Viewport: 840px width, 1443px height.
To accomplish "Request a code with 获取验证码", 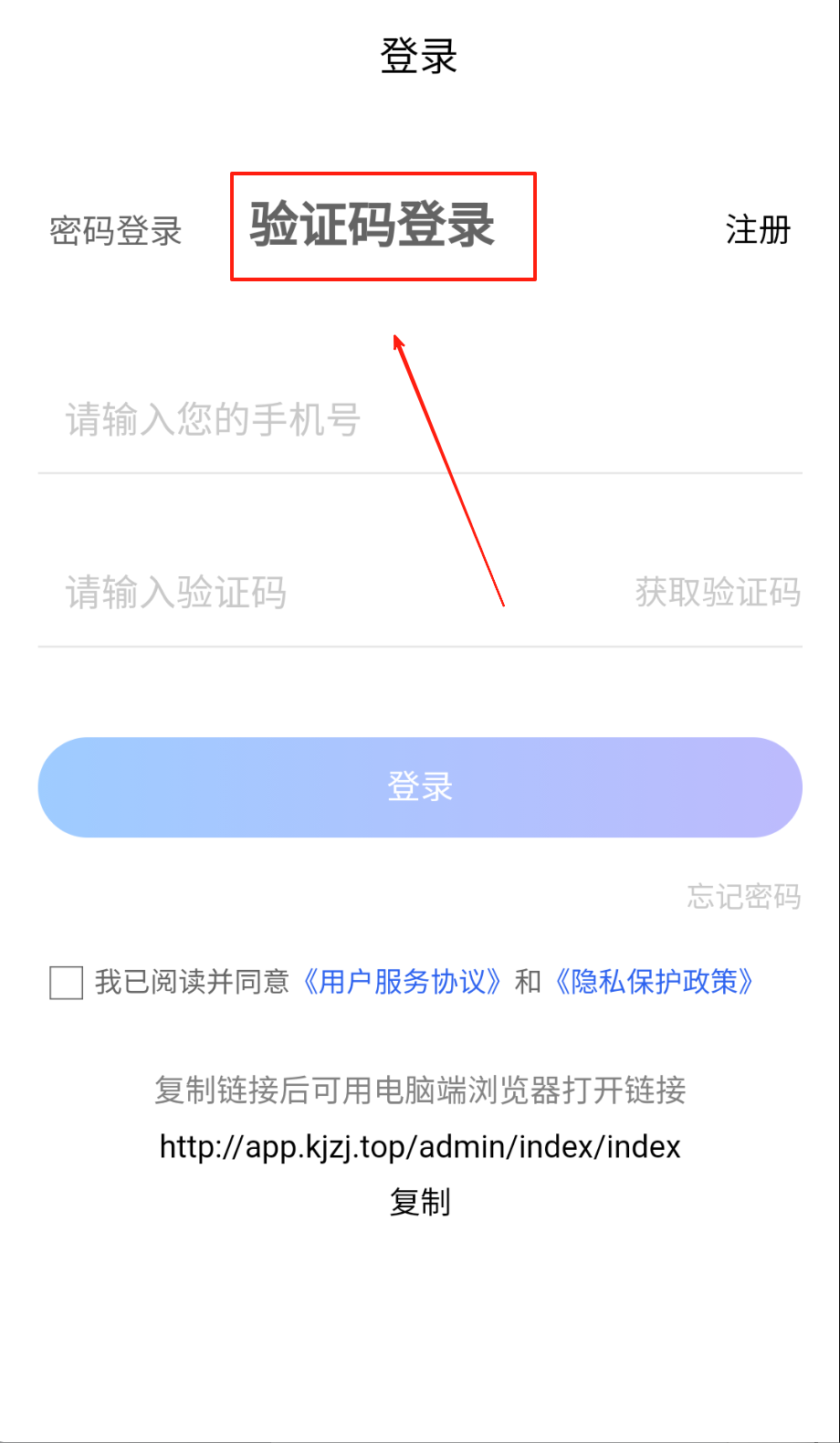I will (718, 593).
